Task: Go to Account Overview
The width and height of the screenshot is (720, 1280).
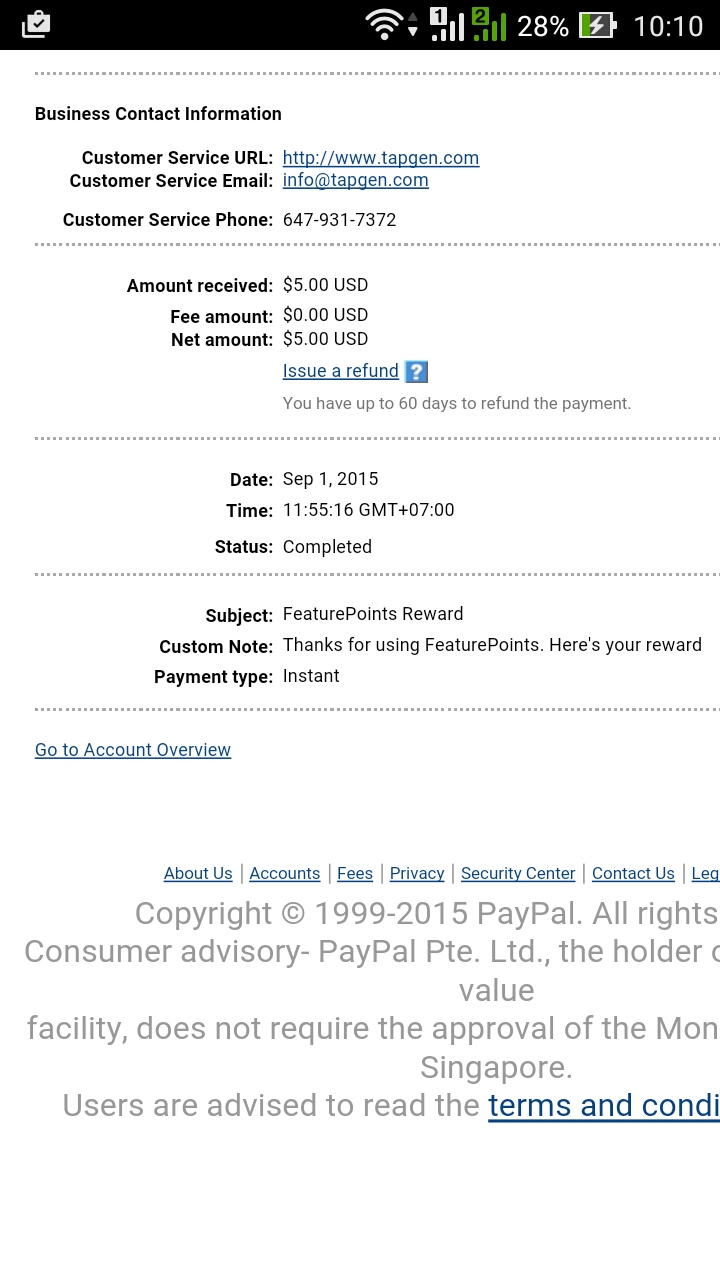Action: tap(133, 750)
